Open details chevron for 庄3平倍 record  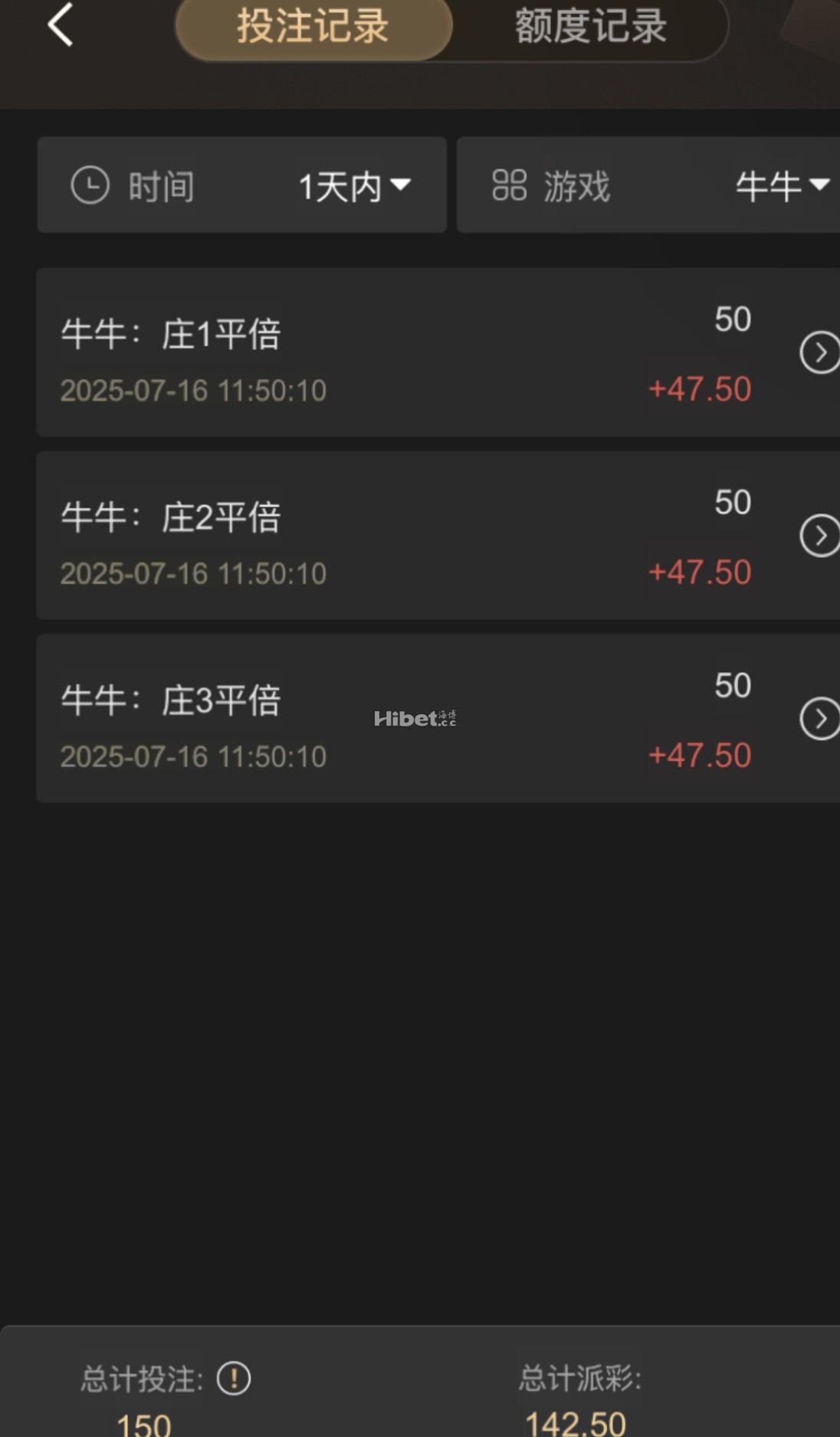click(x=820, y=719)
